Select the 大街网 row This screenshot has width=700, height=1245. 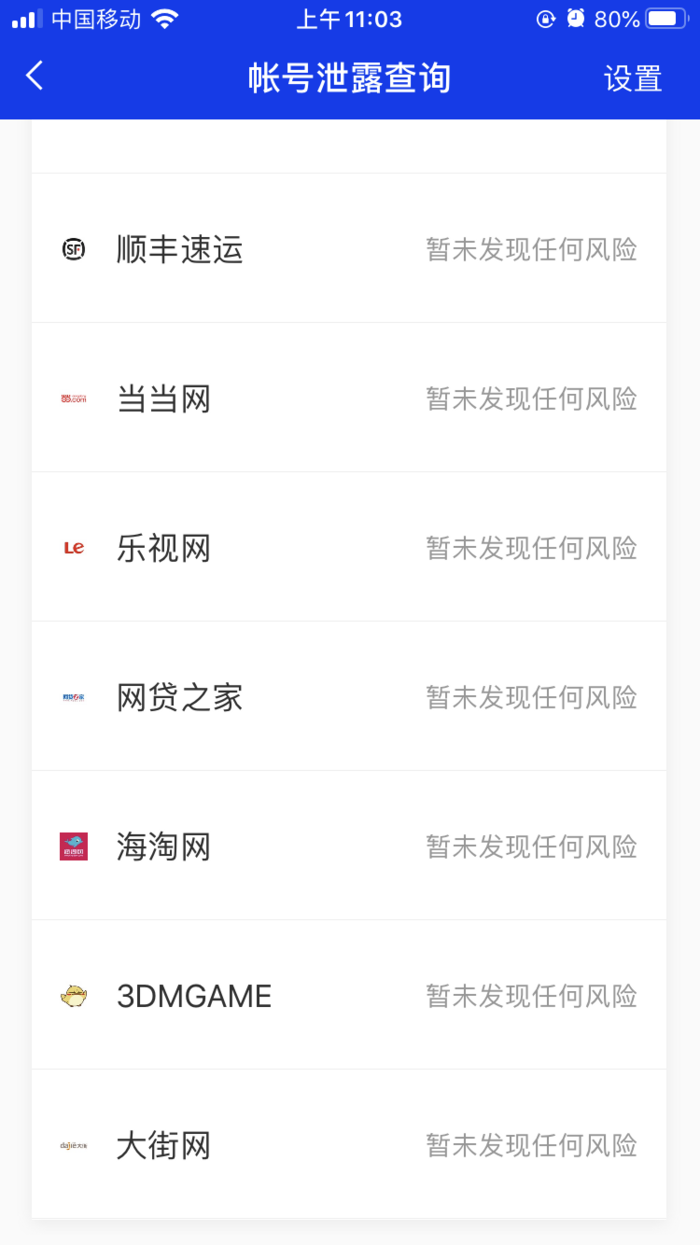point(349,1144)
